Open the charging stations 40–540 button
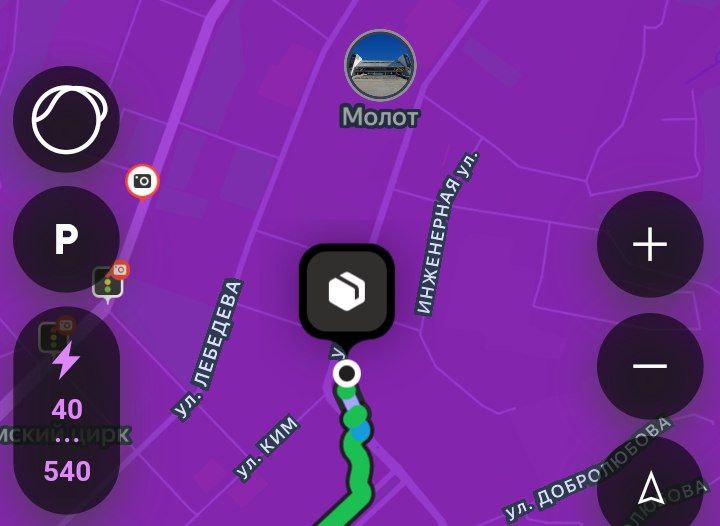This screenshot has width=720, height=526. (66, 411)
